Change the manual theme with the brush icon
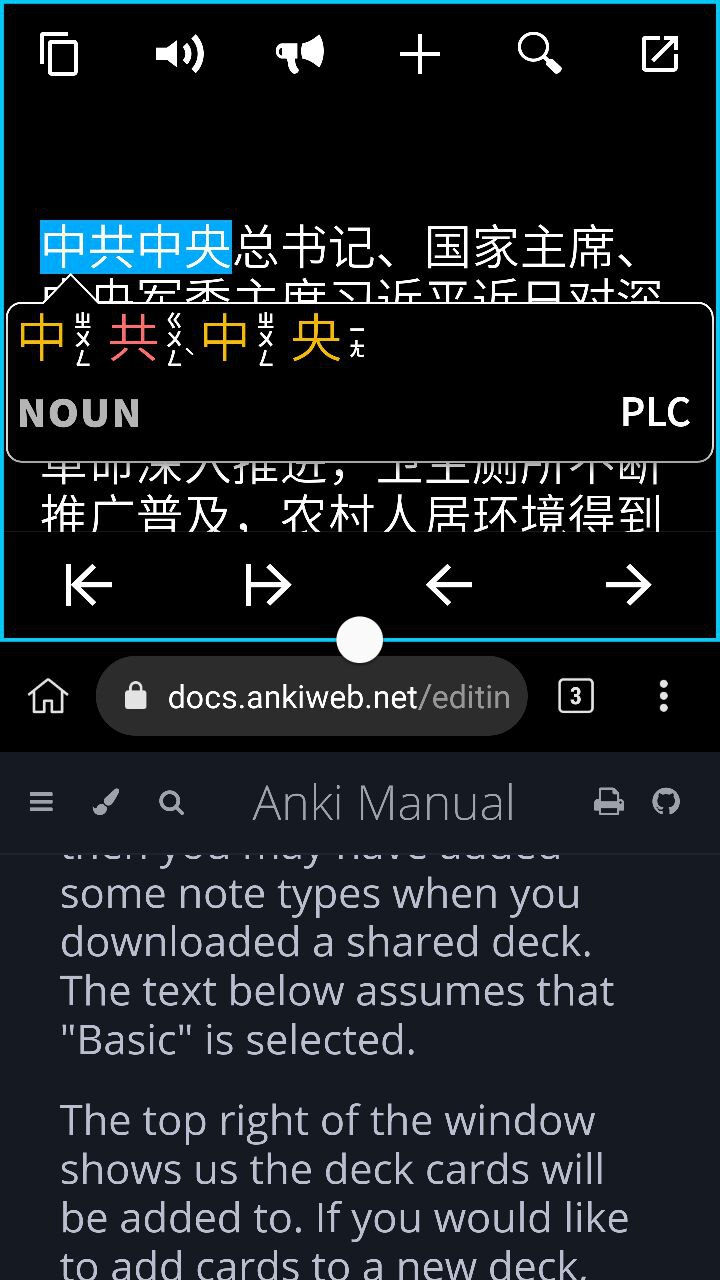 [x=106, y=802]
